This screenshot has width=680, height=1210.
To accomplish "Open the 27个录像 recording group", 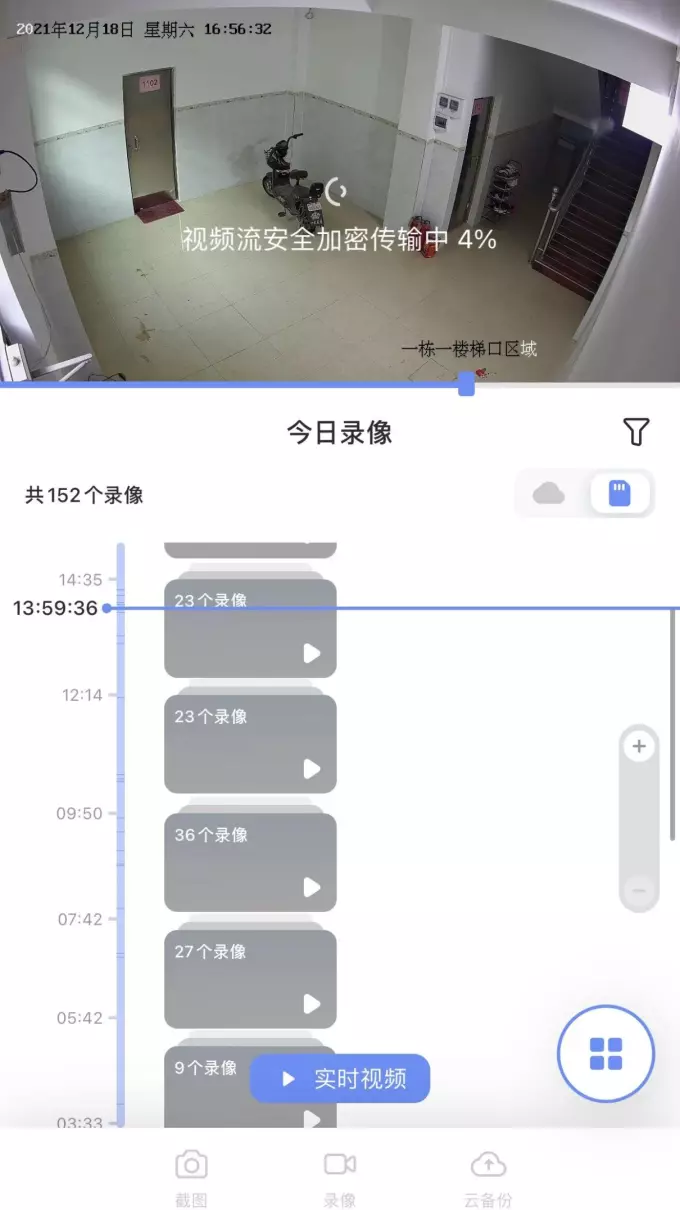I will pos(250,979).
